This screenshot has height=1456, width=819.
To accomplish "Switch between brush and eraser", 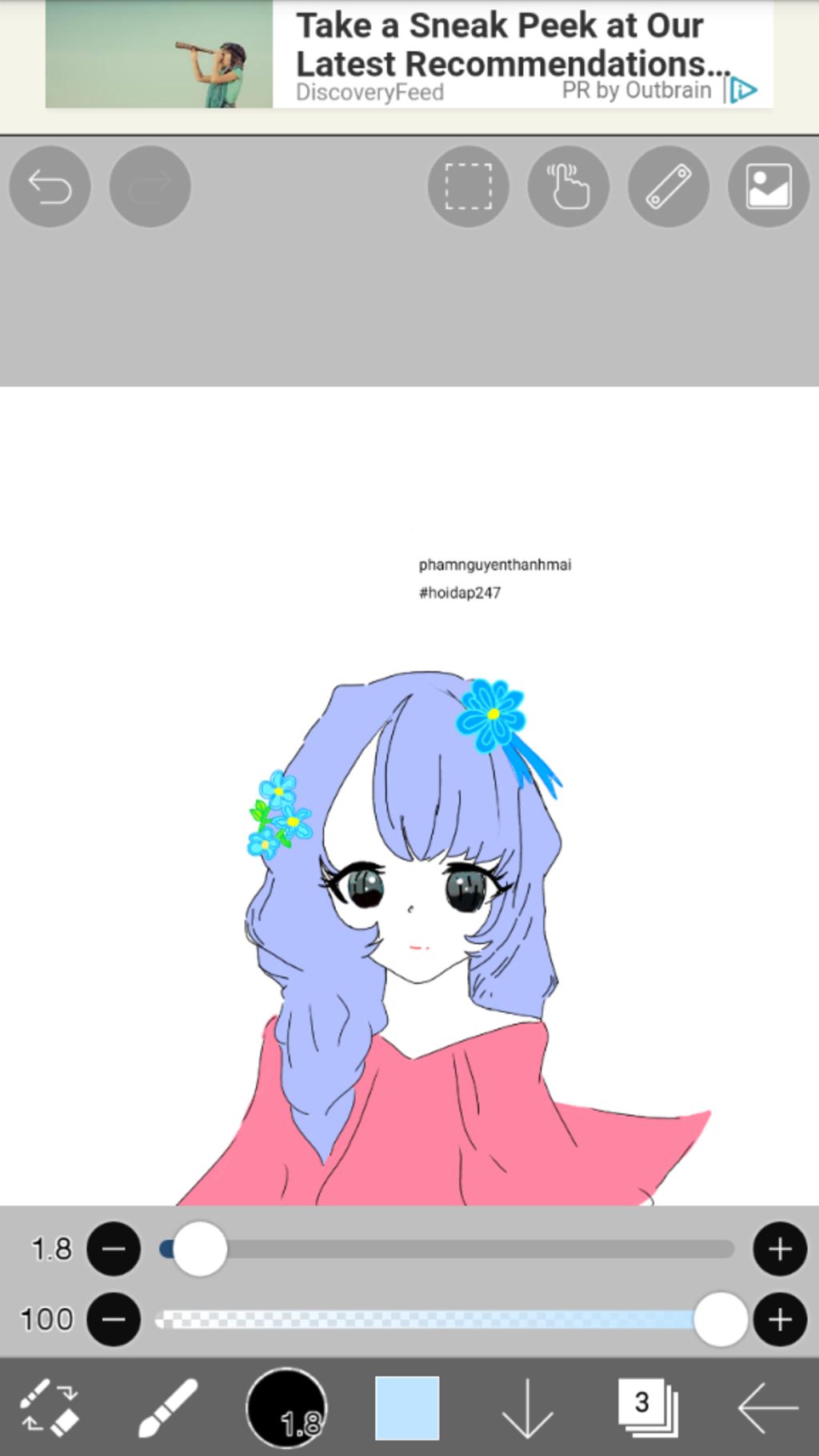I will (x=50, y=1407).
